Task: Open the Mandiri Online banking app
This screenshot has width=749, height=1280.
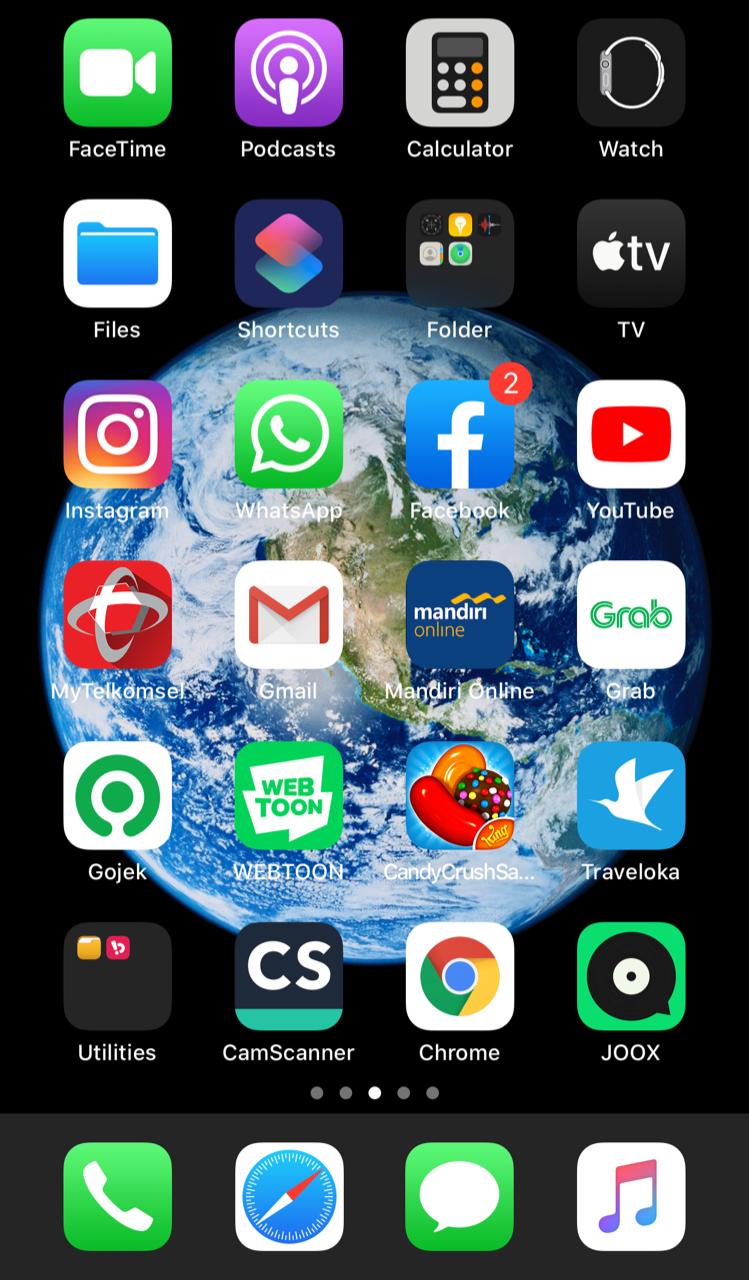Action: [x=459, y=614]
